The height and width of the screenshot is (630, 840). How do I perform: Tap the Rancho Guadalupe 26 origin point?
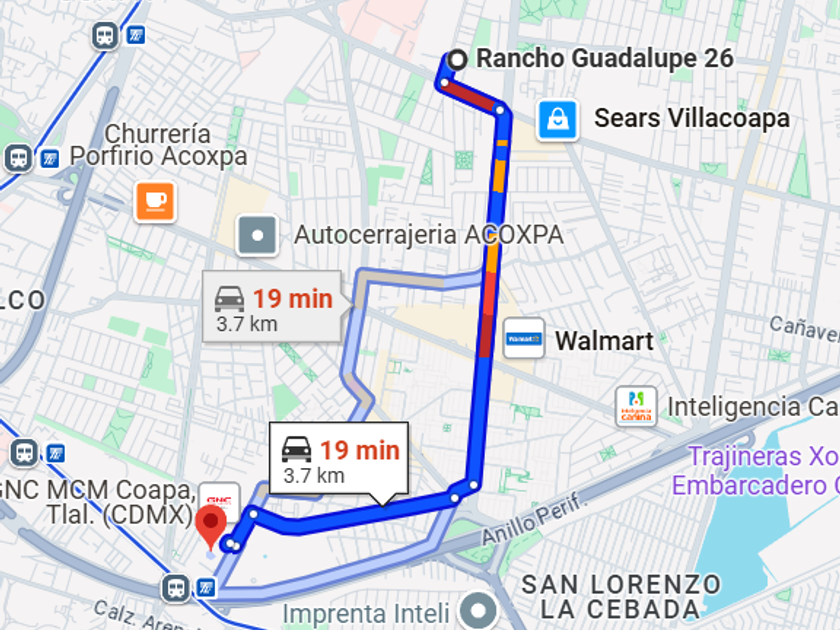pyautogui.click(x=457, y=59)
